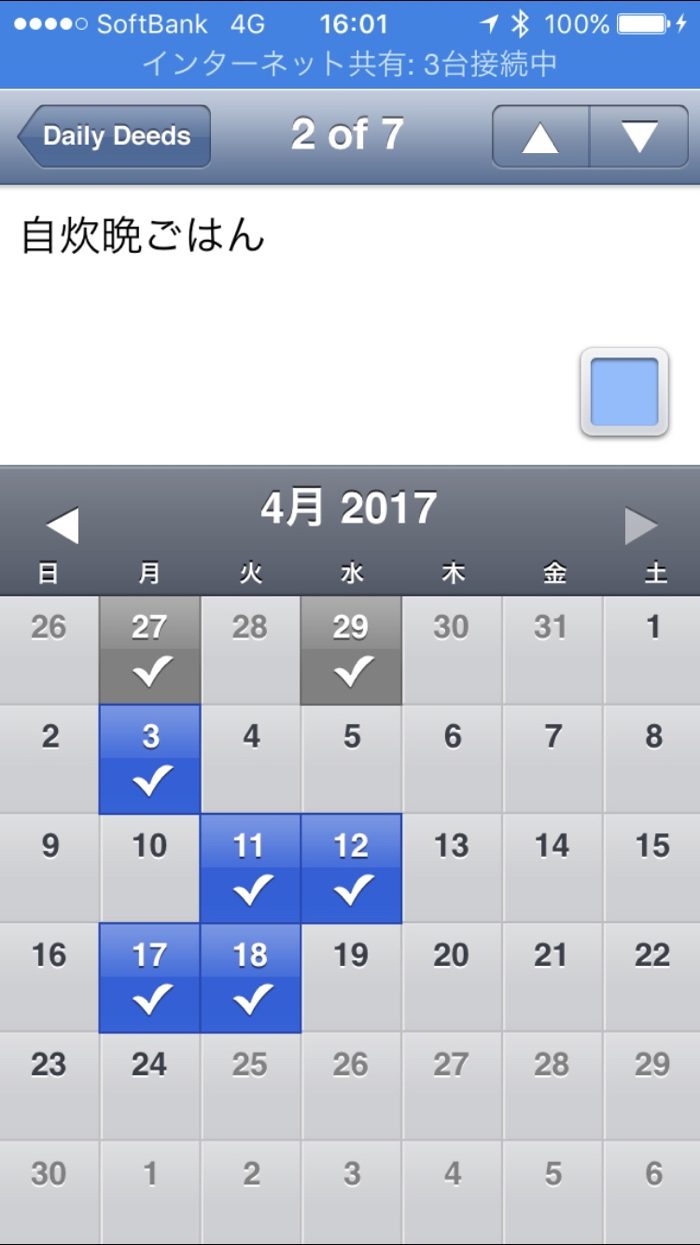Show next month in calendar
This screenshot has width=700, height=1245.
(x=641, y=525)
